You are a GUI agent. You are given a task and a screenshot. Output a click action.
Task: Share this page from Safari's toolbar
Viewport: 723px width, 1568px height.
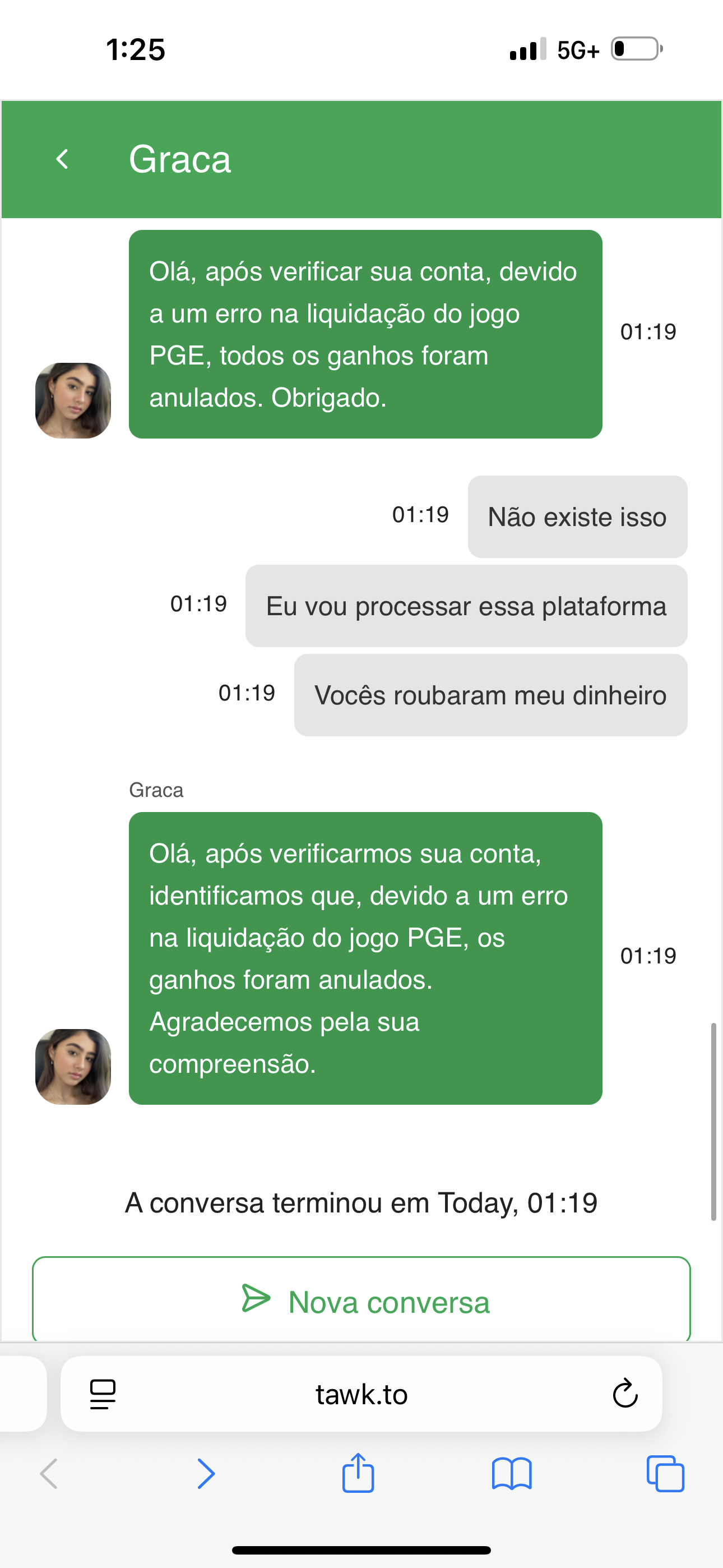point(358,1473)
